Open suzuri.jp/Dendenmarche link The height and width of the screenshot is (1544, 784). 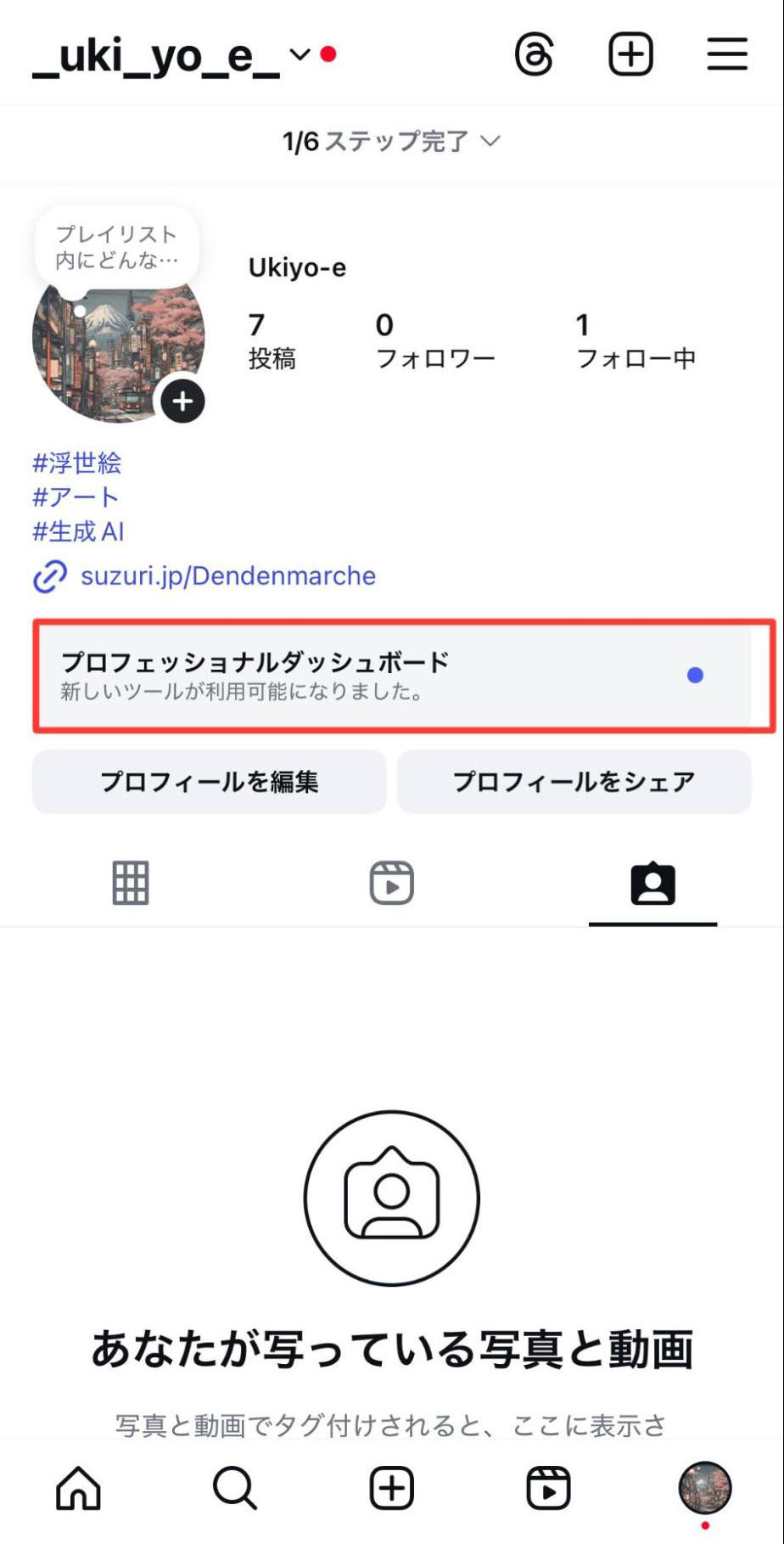coord(227,576)
